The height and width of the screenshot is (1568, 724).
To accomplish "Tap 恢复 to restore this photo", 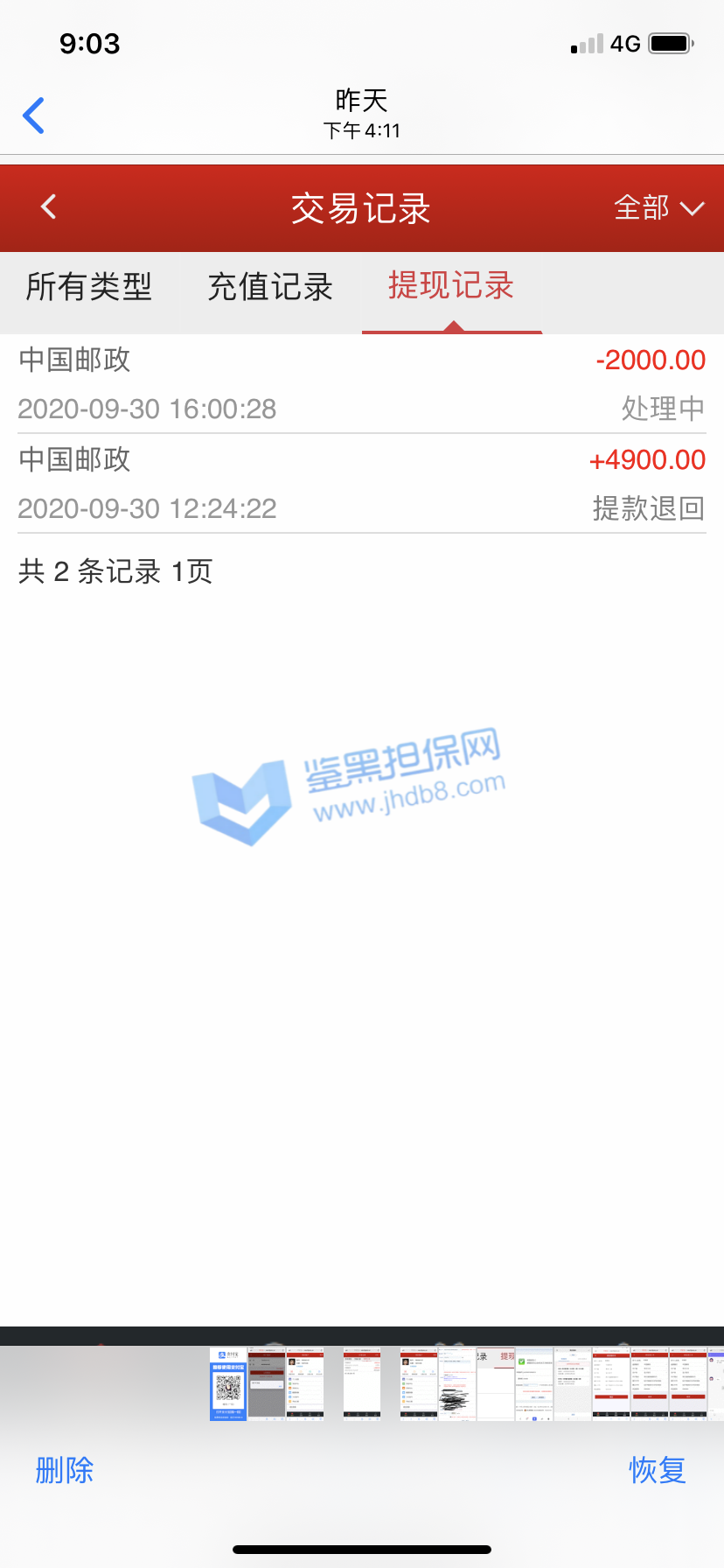I will point(658,1470).
